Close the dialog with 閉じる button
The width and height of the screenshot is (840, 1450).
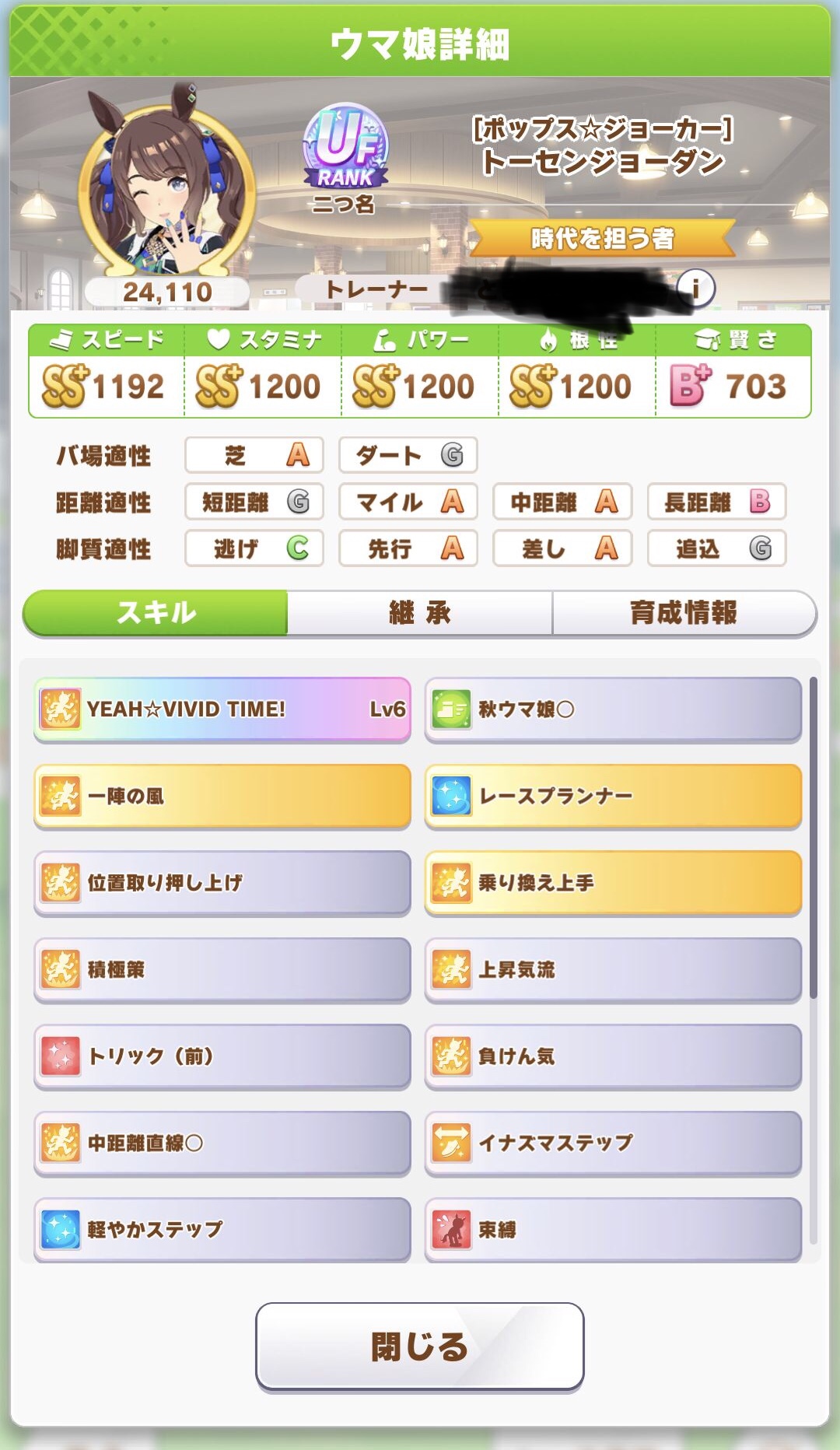click(420, 1347)
